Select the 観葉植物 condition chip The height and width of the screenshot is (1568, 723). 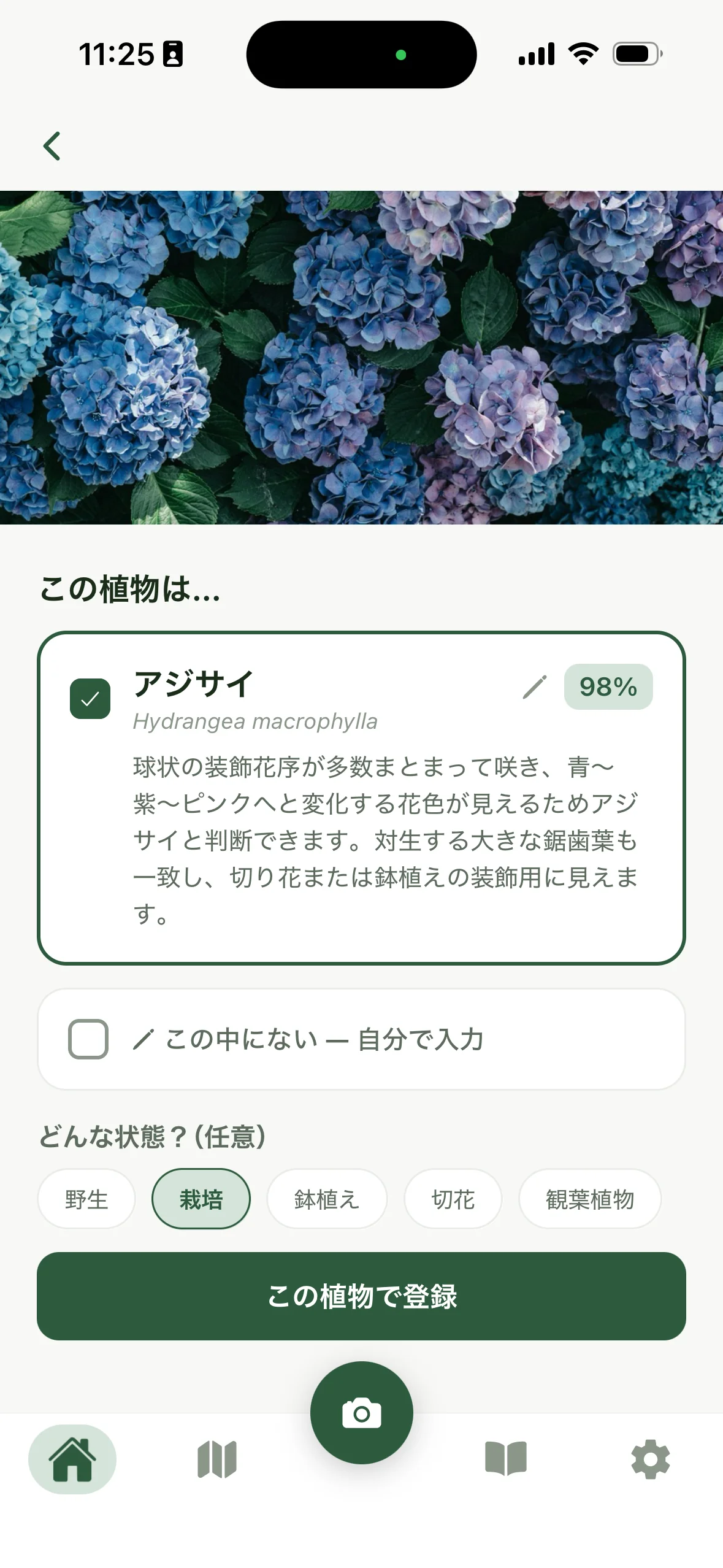click(x=589, y=1199)
